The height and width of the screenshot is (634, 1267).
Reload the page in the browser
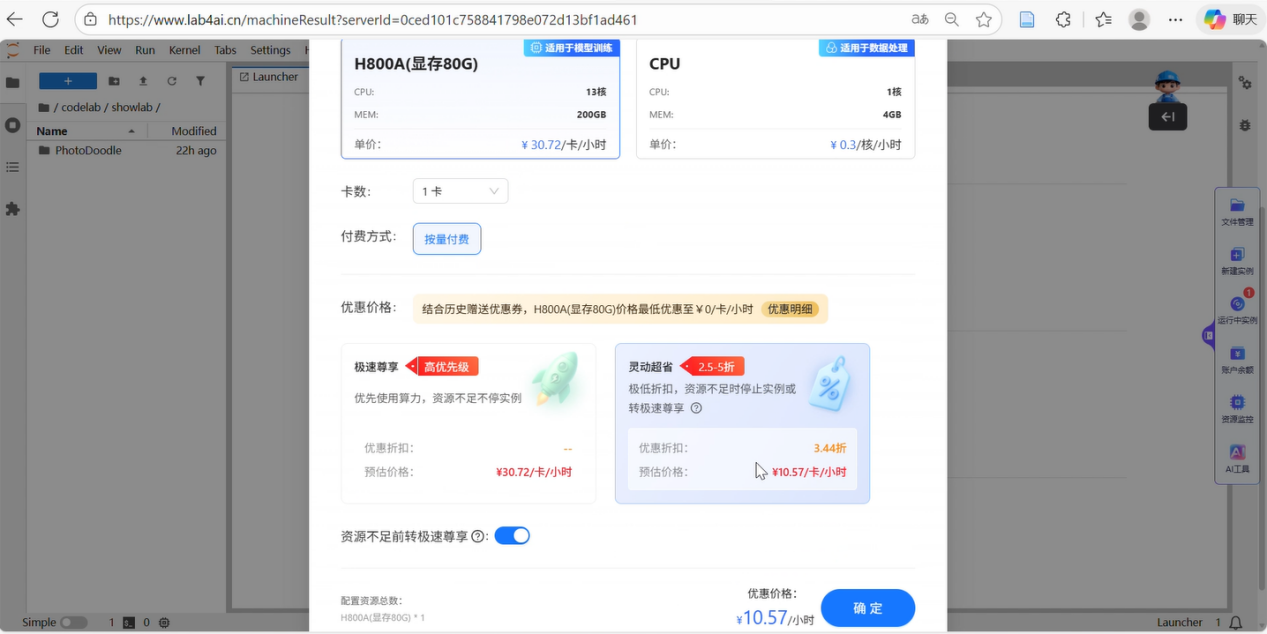click(50, 19)
